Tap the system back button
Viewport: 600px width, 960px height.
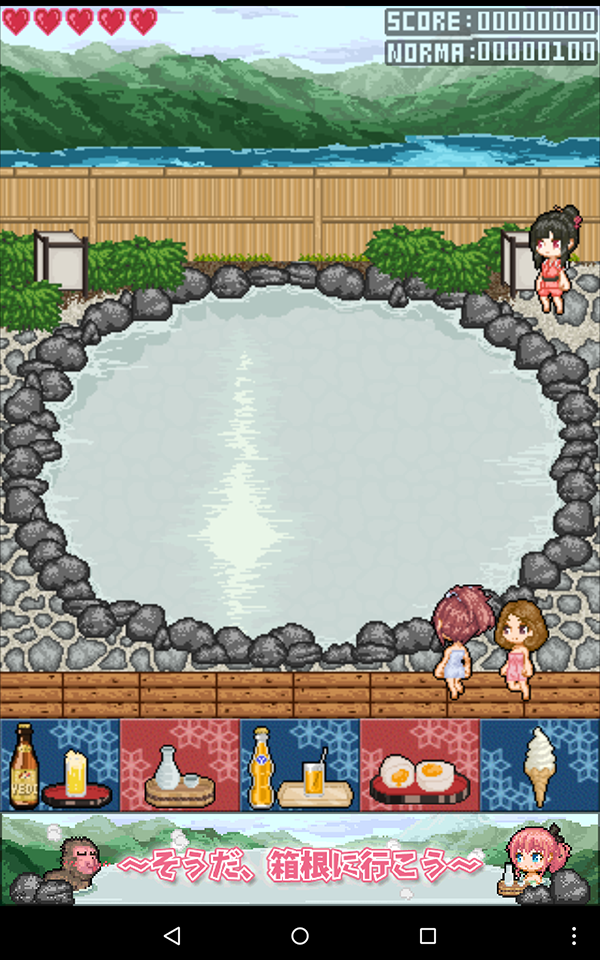(x=172, y=935)
